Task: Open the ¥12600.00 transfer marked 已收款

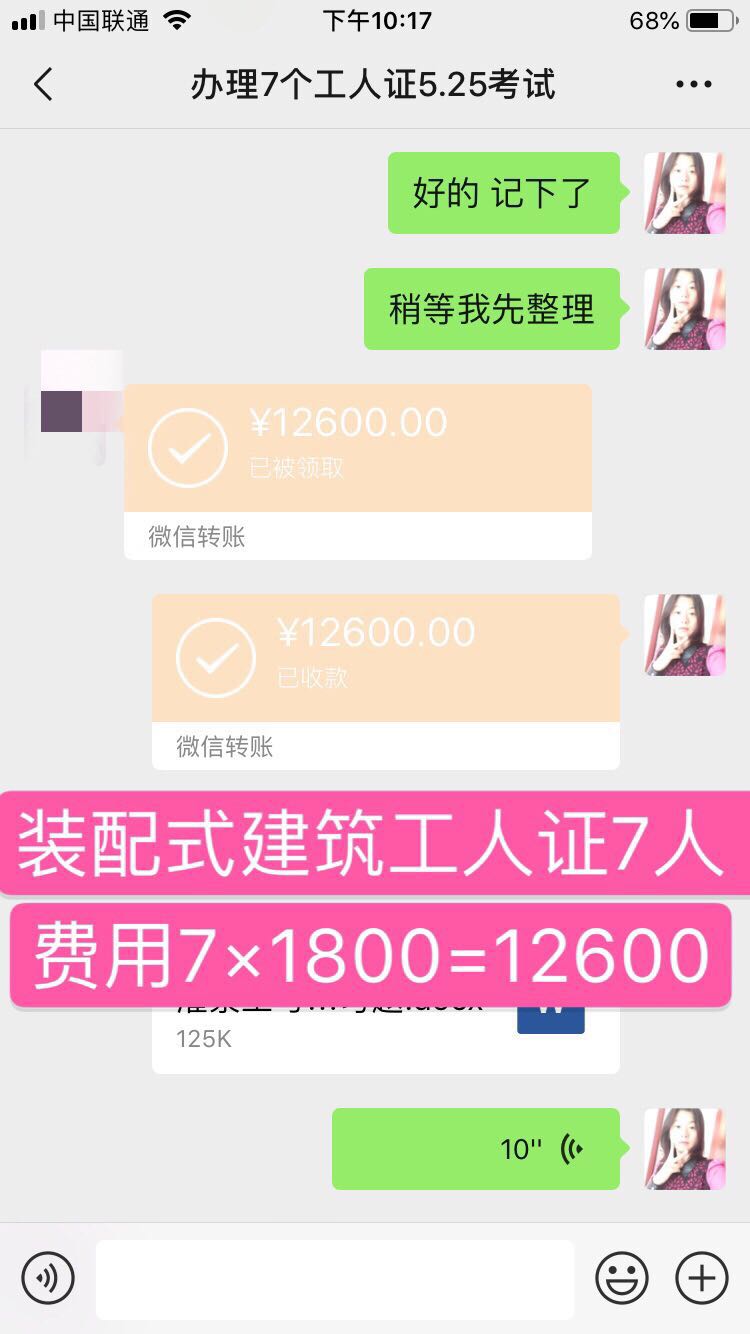Action: click(385, 680)
